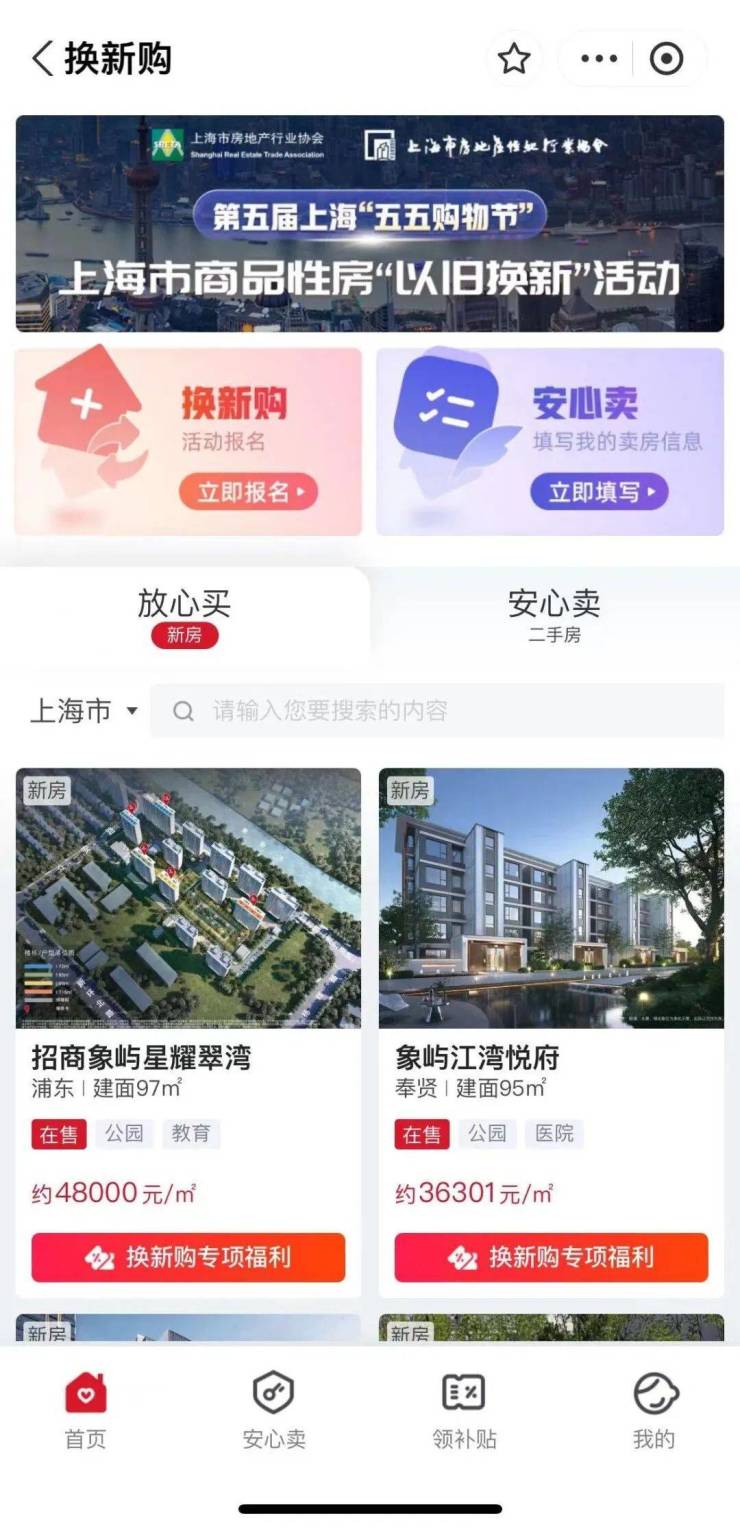Go to the 首页 tab

[85, 1411]
